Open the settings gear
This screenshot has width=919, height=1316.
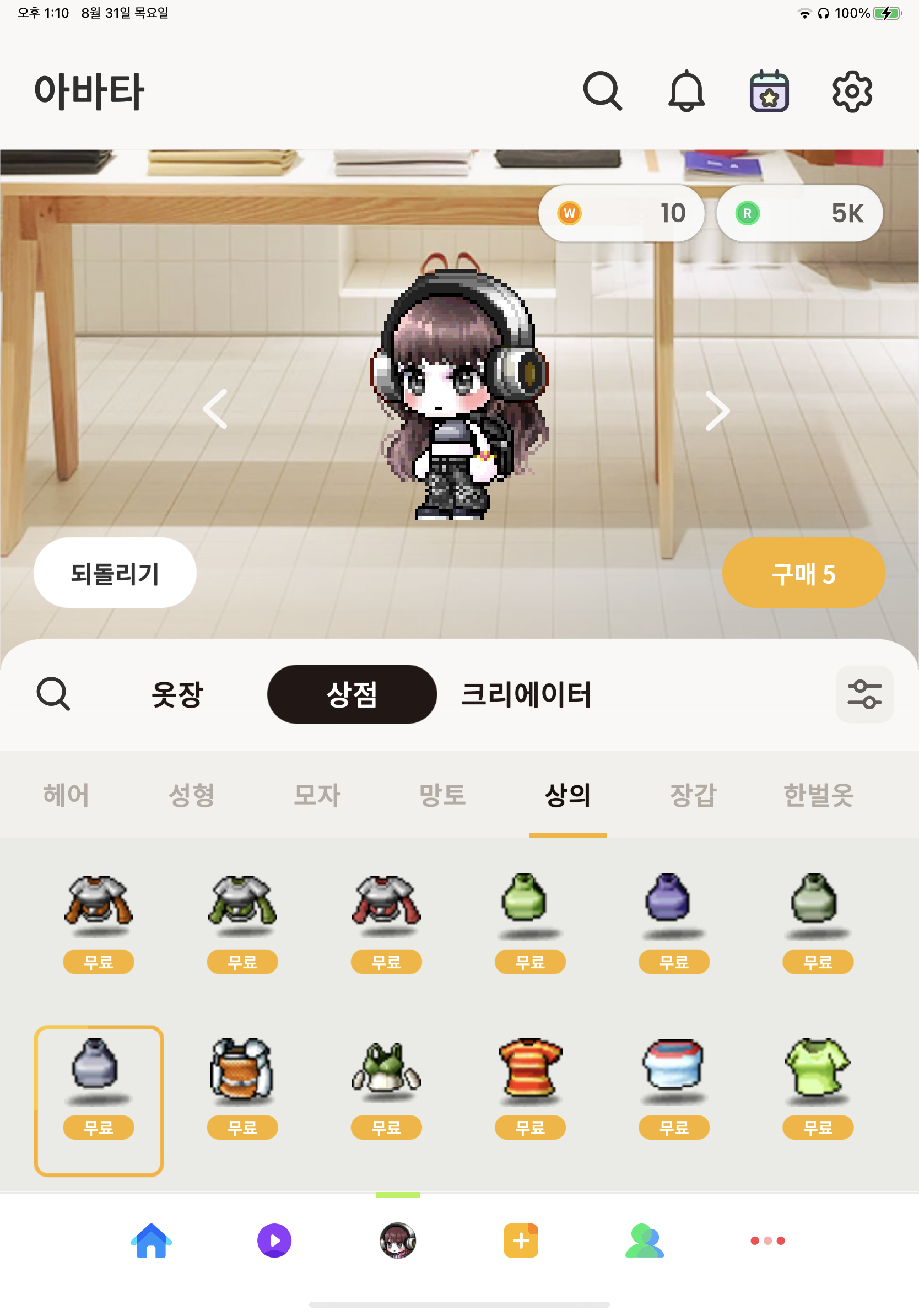pyautogui.click(x=852, y=91)
